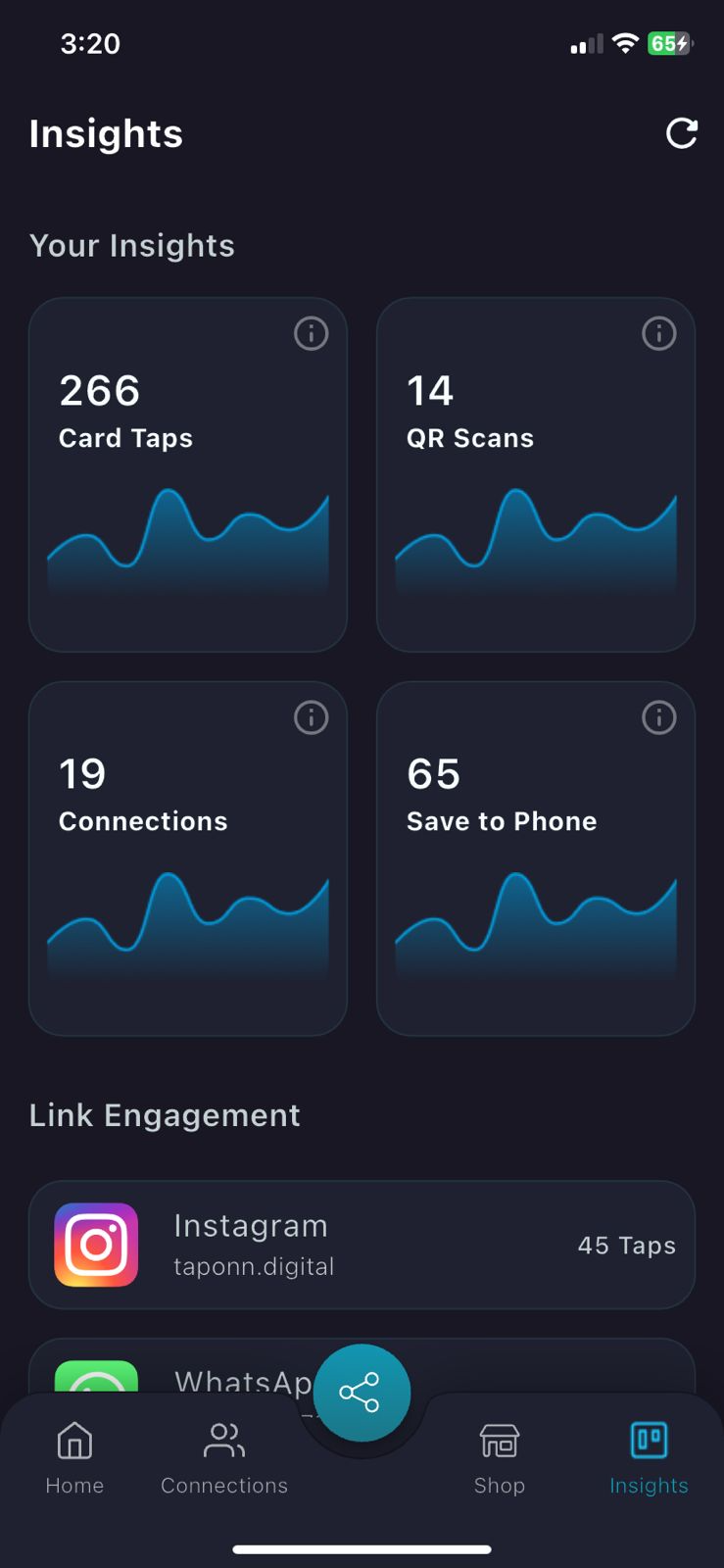This screenshot has width=724, height=1568.
Task: Show info for the Connections card
Action: click(x=312, y=717)
